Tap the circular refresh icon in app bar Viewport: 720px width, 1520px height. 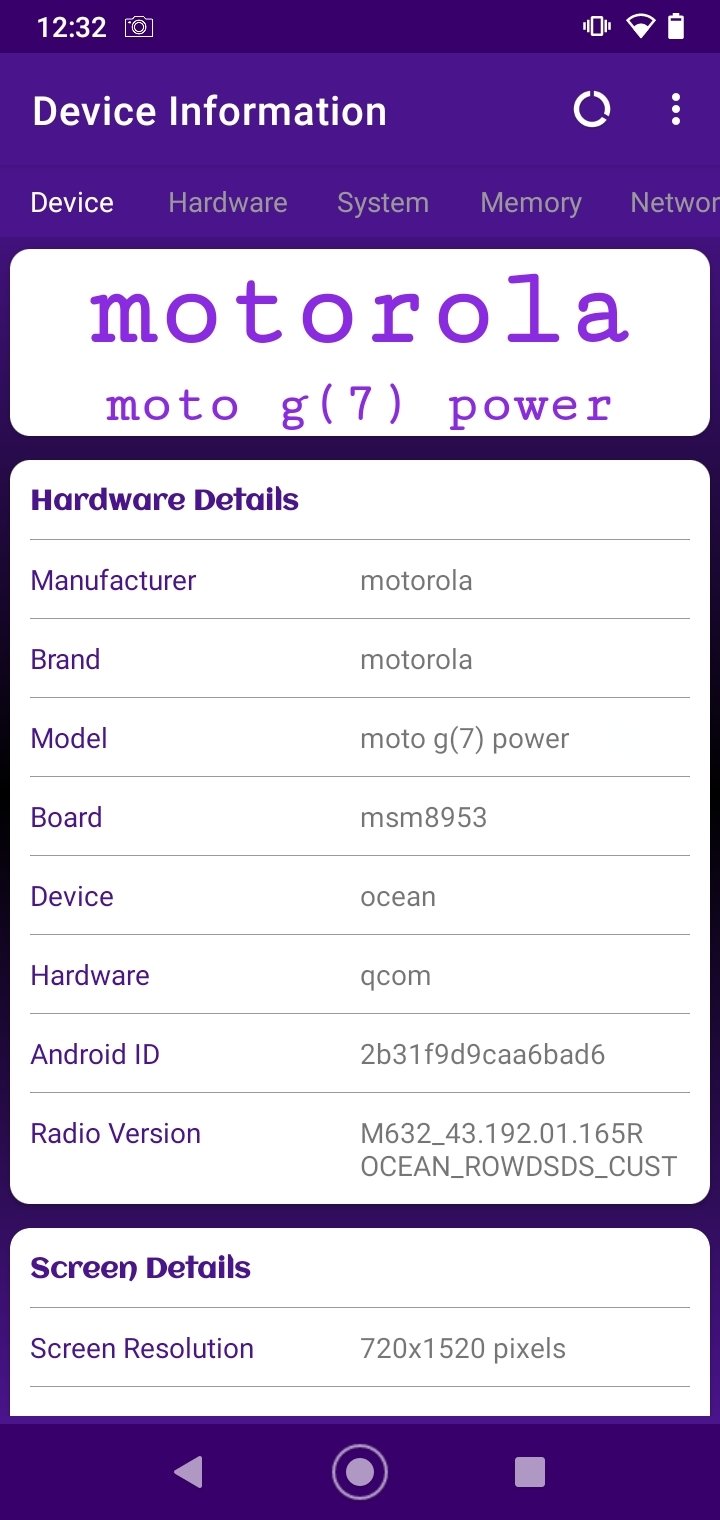point(591,110)
